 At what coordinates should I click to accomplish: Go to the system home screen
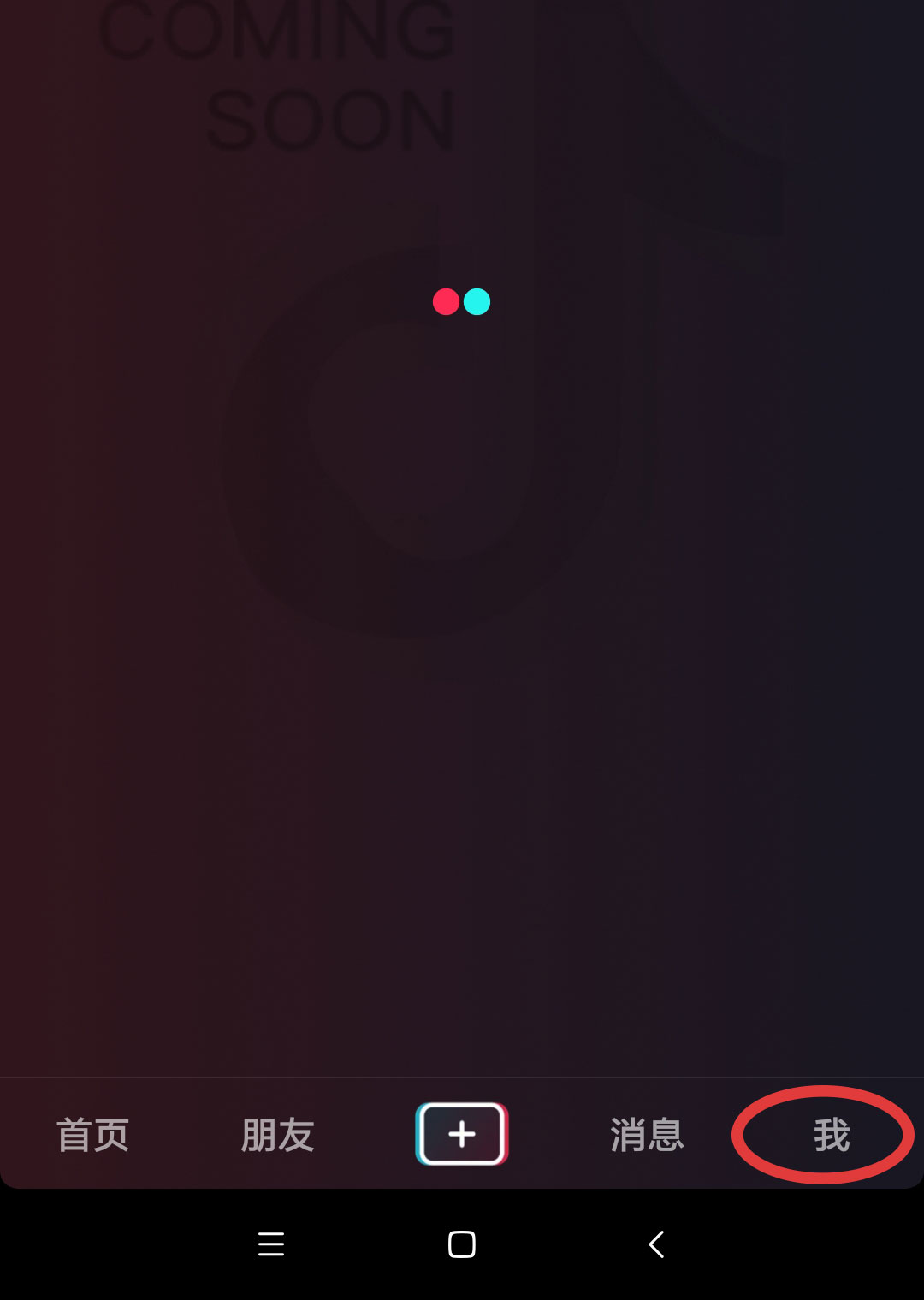coord(462,1244)
